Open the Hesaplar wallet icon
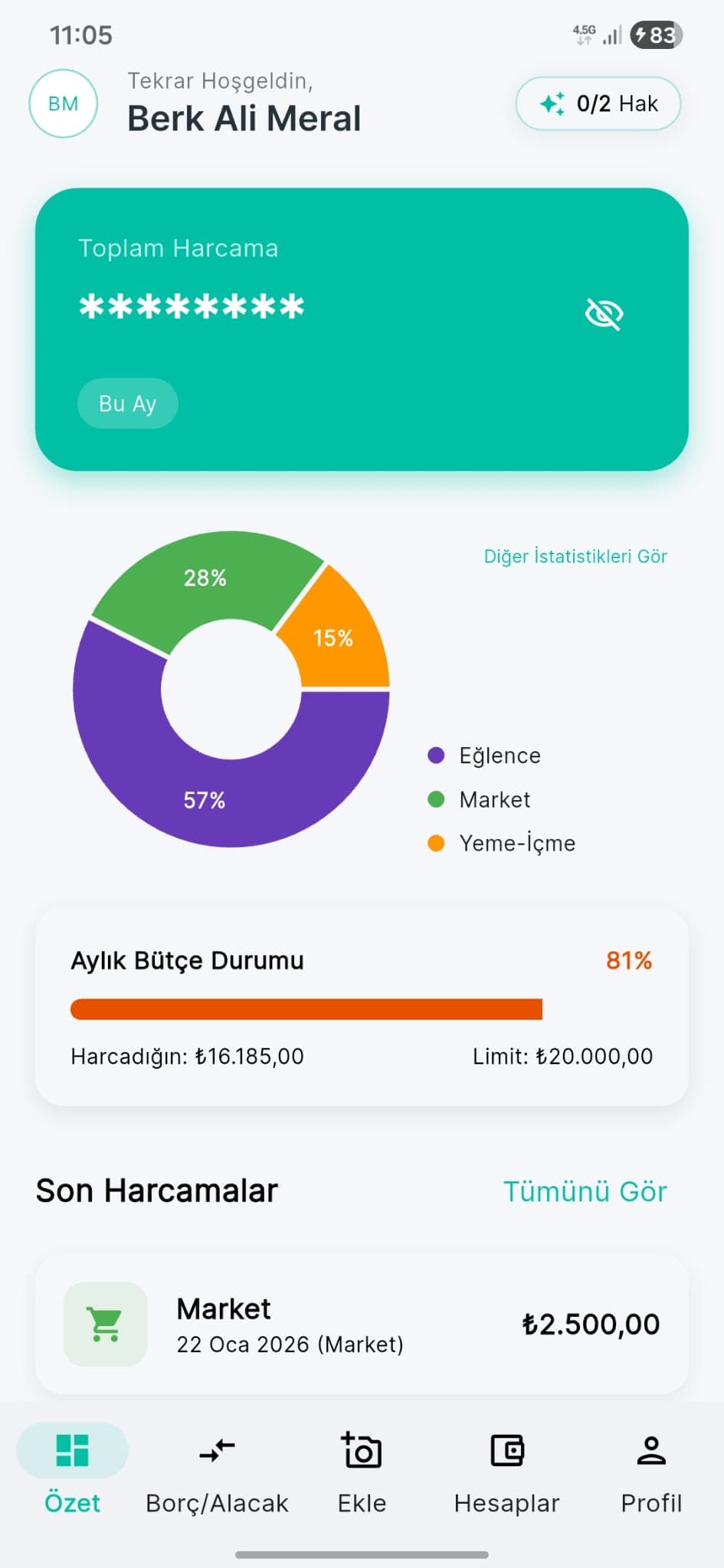724x1568 pixels. pos(506,1449)
